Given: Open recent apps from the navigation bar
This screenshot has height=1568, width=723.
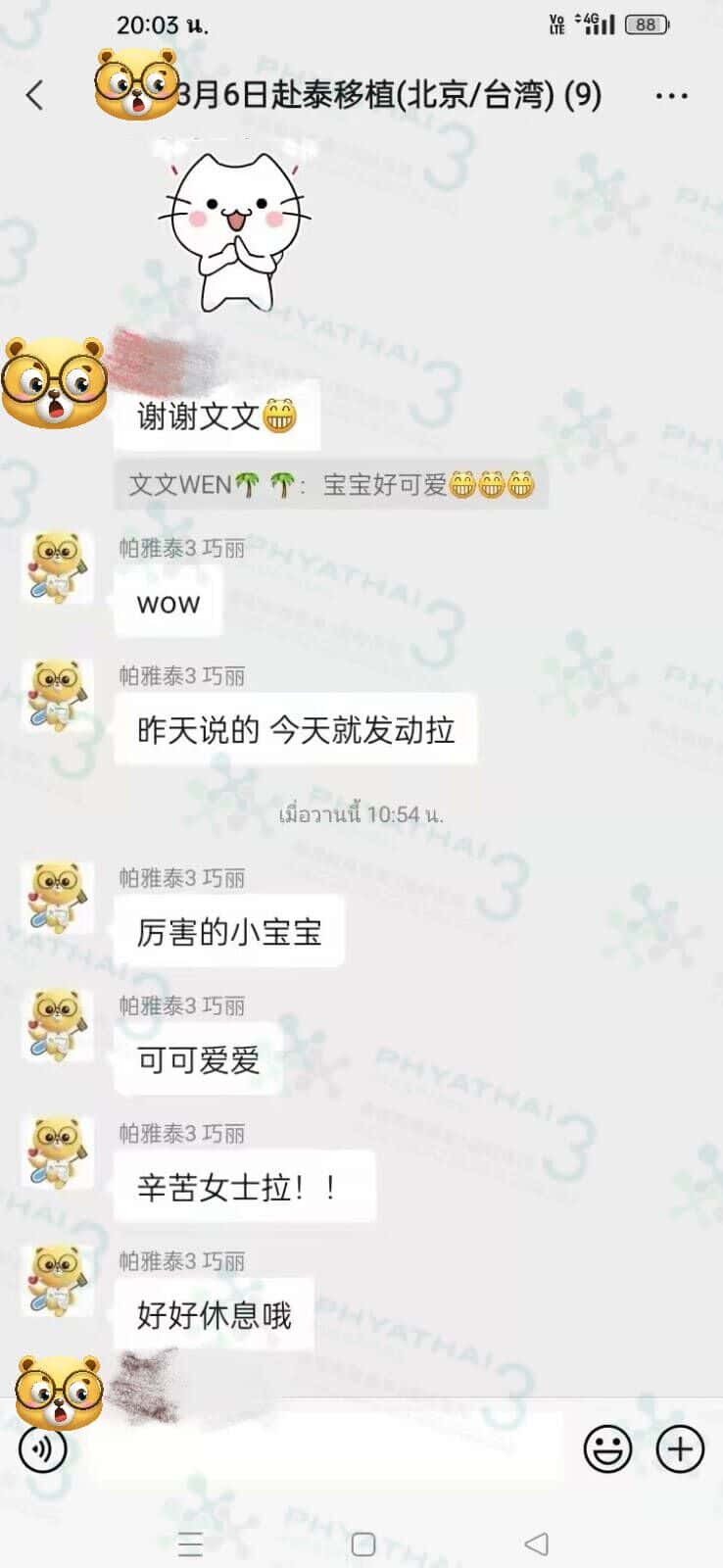Looking at the screenshot, I should click(190, 1544).
